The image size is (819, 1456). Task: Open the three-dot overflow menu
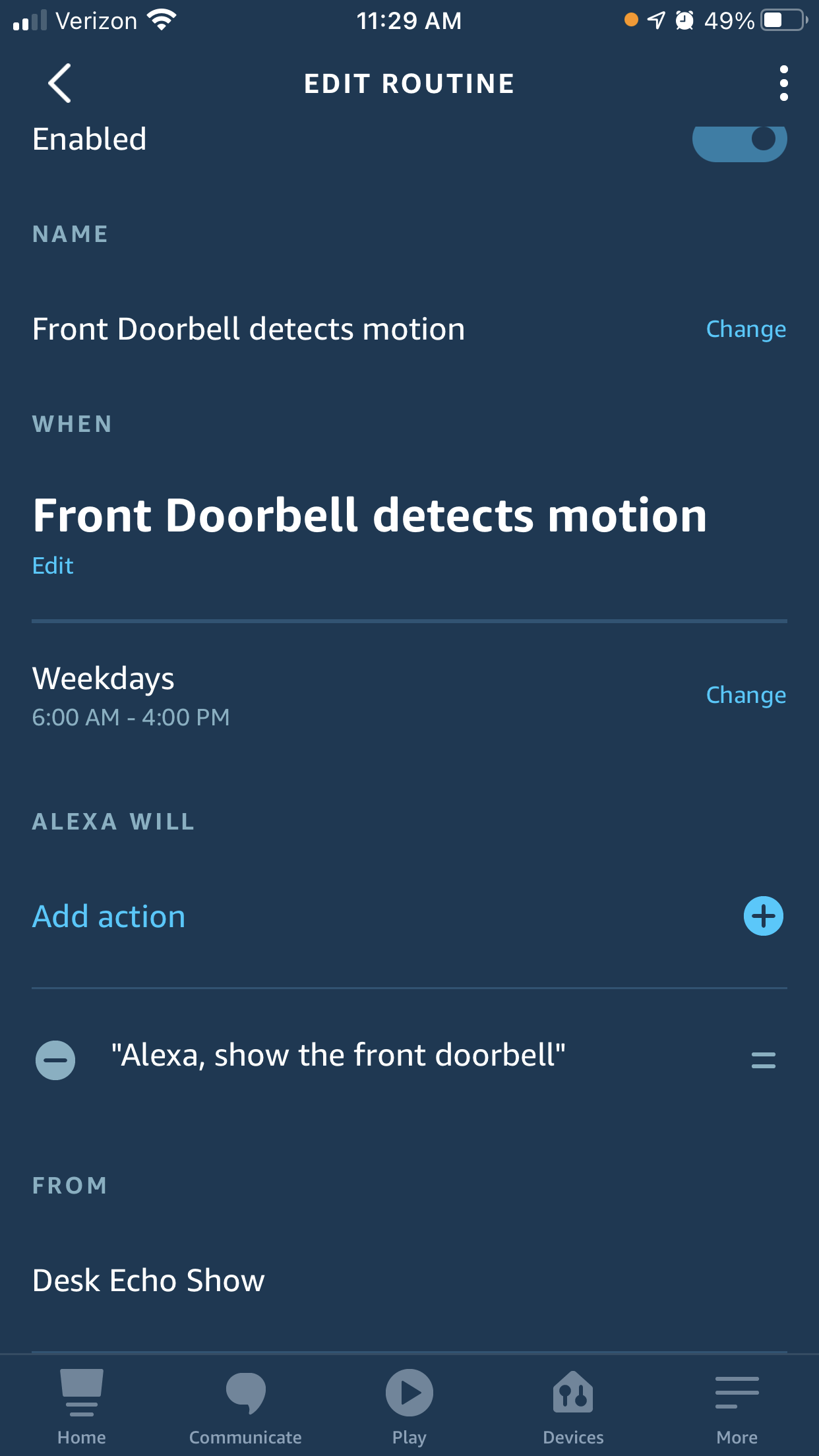click(783, 84)
